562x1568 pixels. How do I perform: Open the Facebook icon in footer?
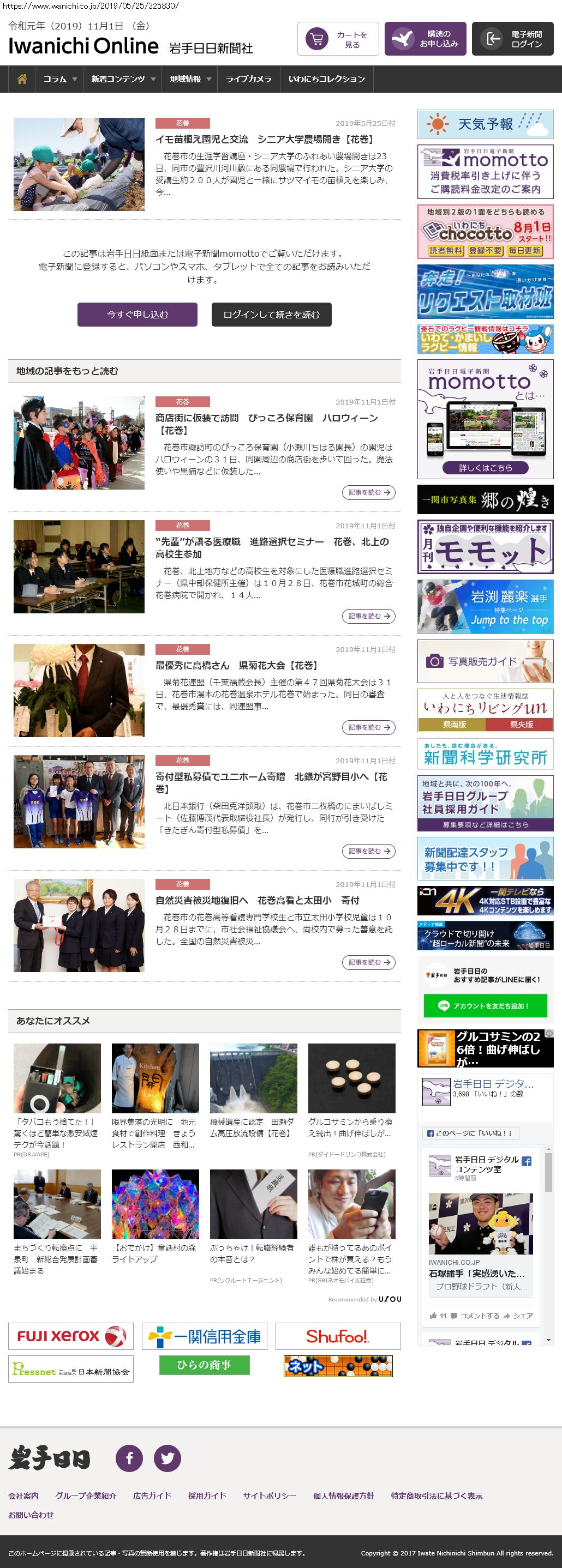129,1458
